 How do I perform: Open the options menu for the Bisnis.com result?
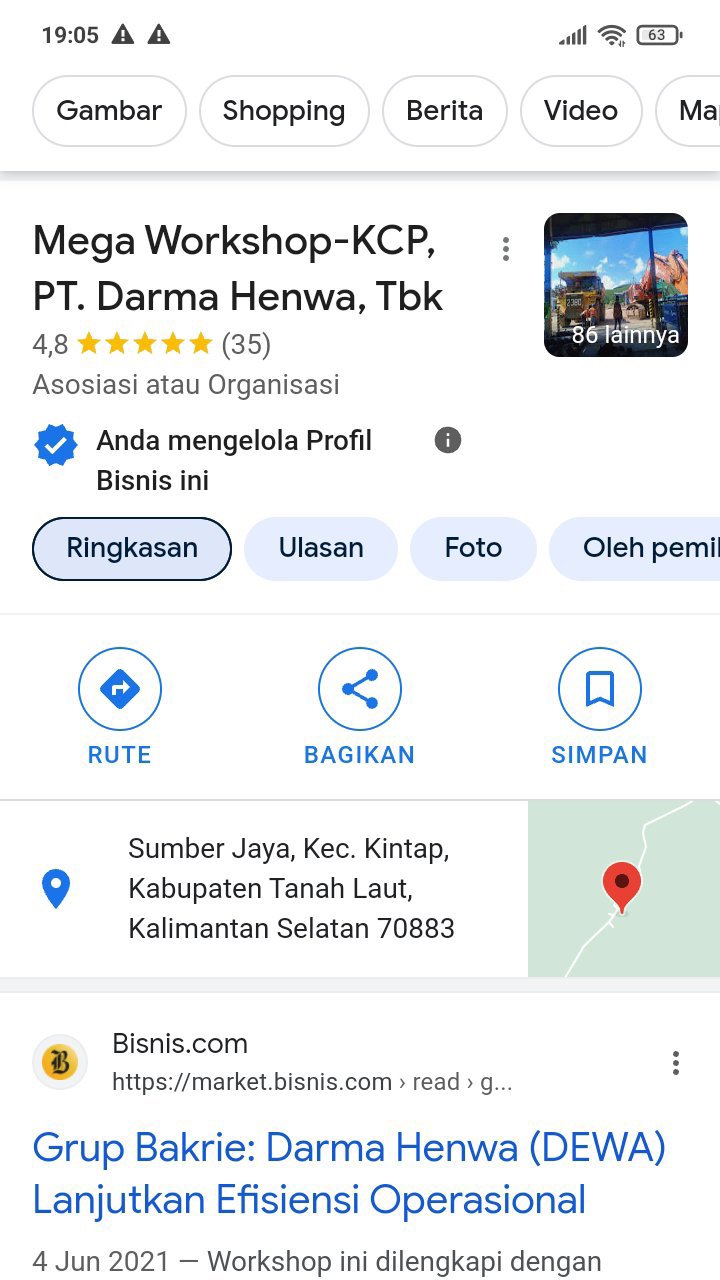(676, 1063)
